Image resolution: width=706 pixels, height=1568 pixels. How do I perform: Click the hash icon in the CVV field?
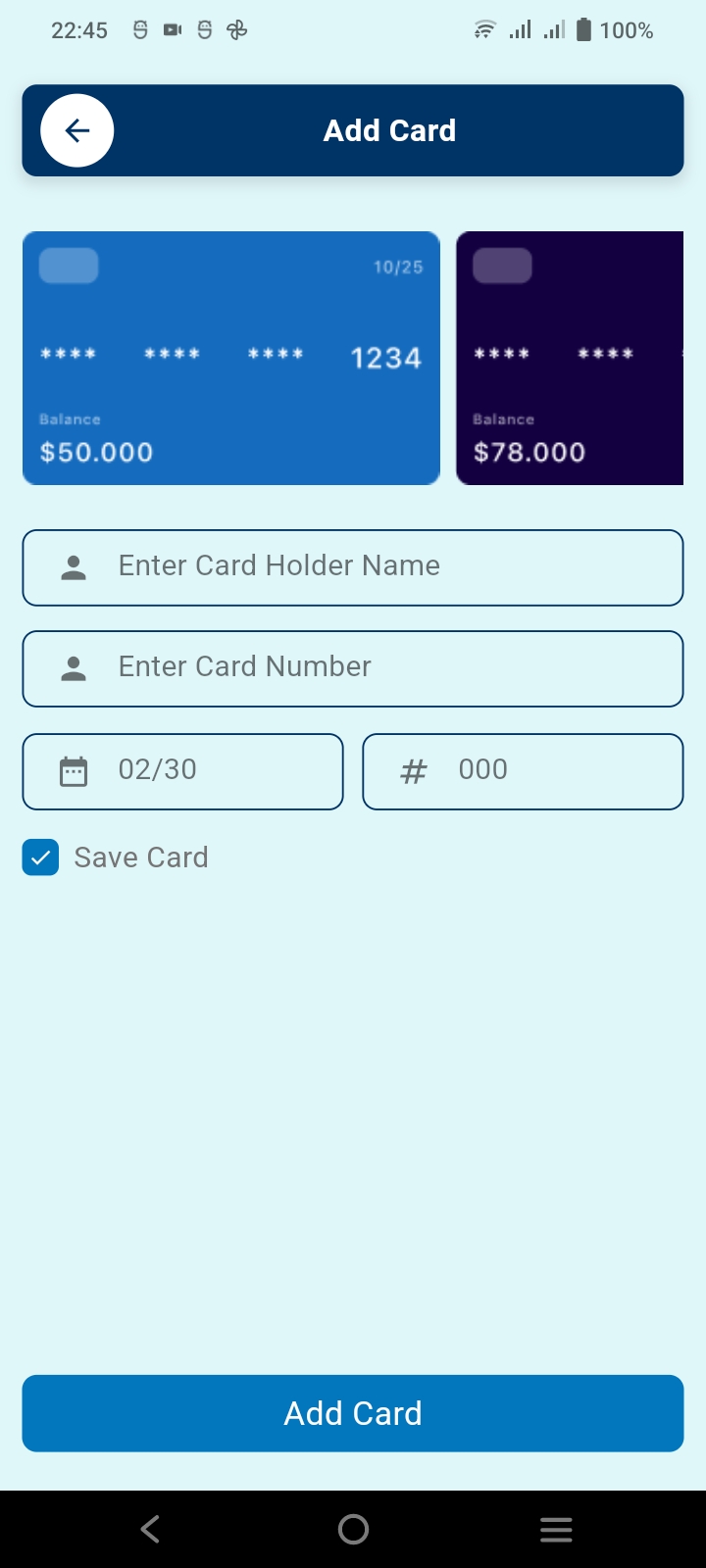(x=413, y=771)
